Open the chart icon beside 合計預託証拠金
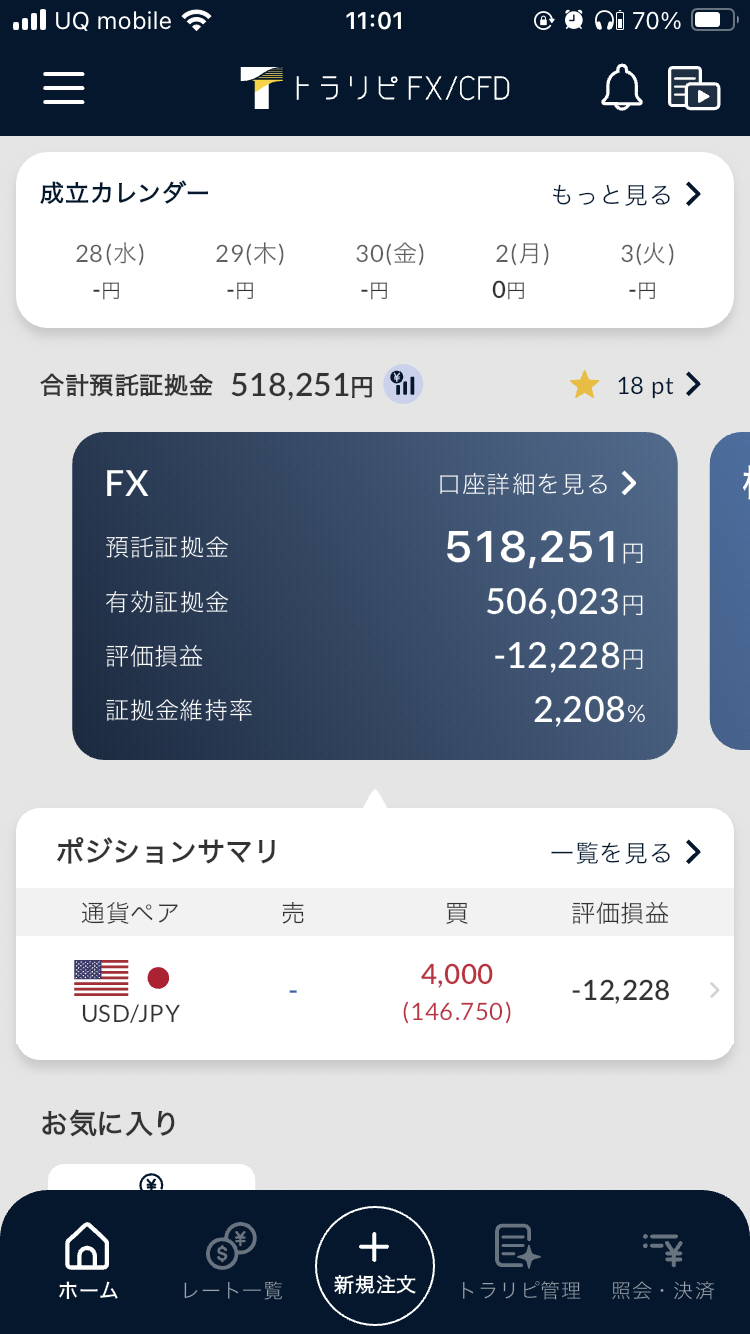750x1334 pixels. pyautogui.click(x=404, y=384)
